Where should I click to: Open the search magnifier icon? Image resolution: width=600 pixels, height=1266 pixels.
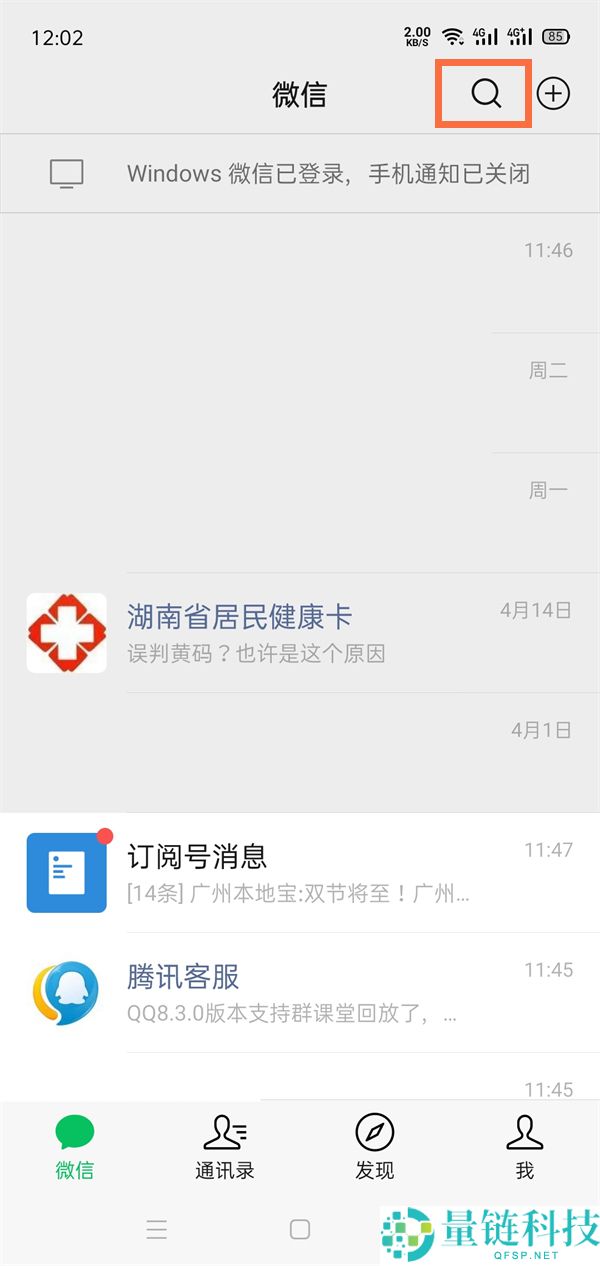tap(485, 93)
